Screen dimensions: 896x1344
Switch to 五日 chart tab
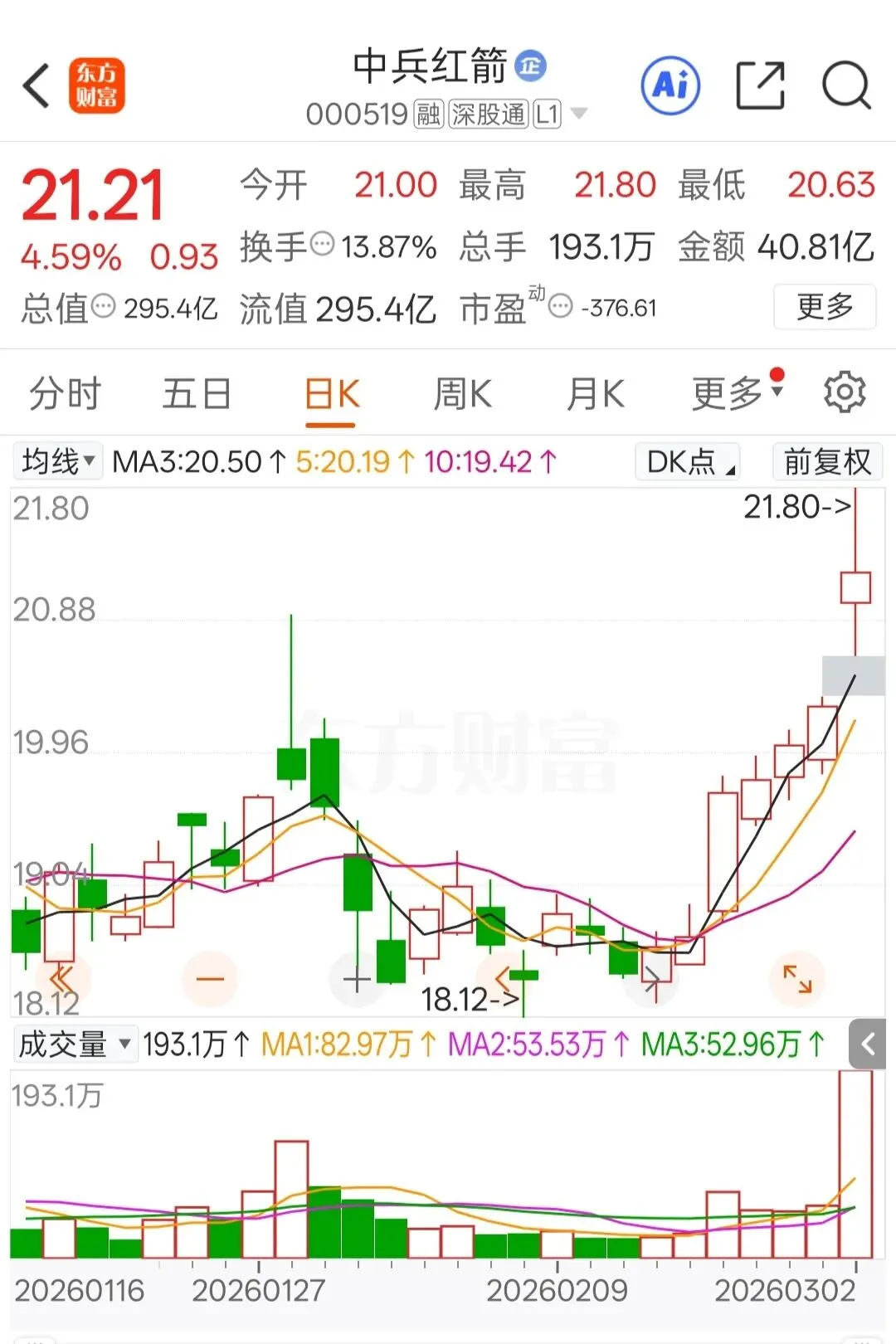point(197,393)
